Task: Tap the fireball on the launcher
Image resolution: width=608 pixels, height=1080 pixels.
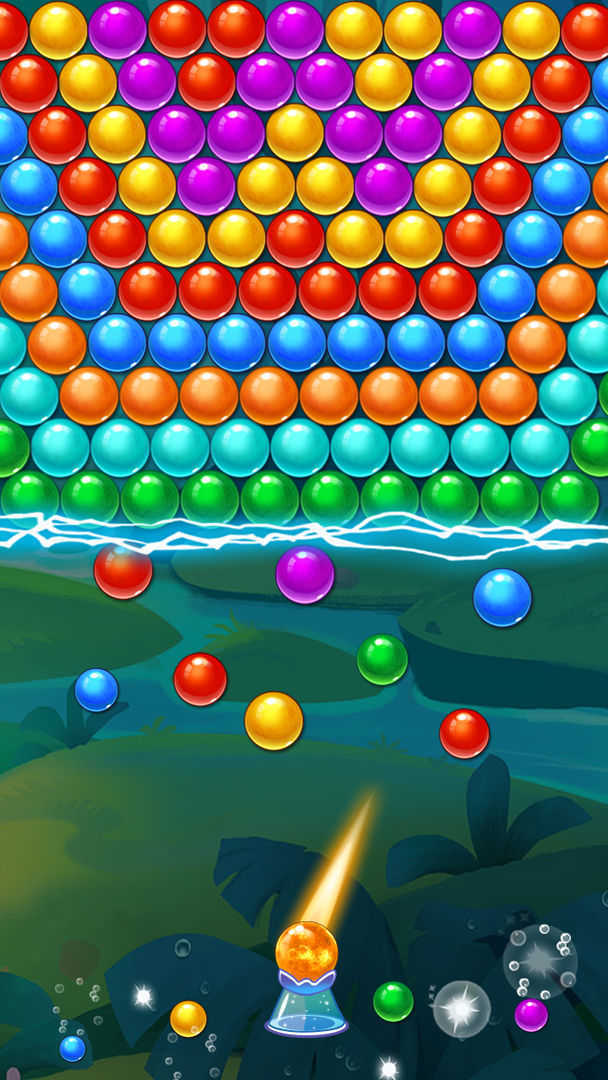Action: 306,949
